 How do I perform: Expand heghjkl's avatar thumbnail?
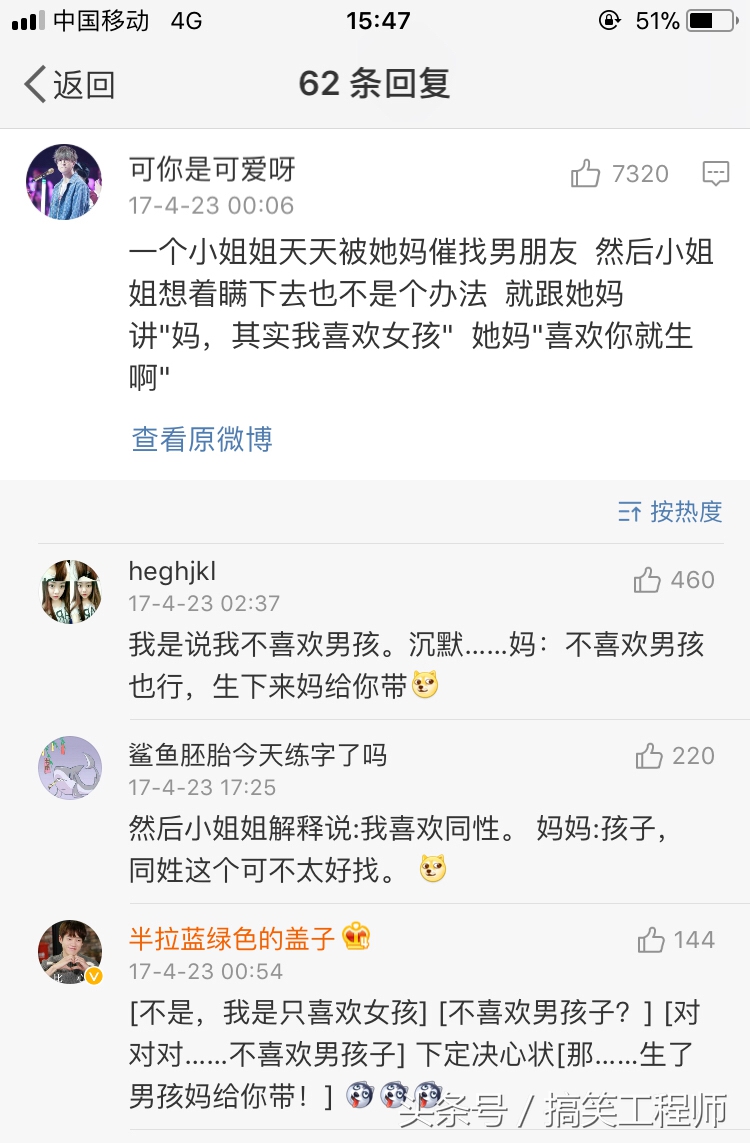[69, 591]
